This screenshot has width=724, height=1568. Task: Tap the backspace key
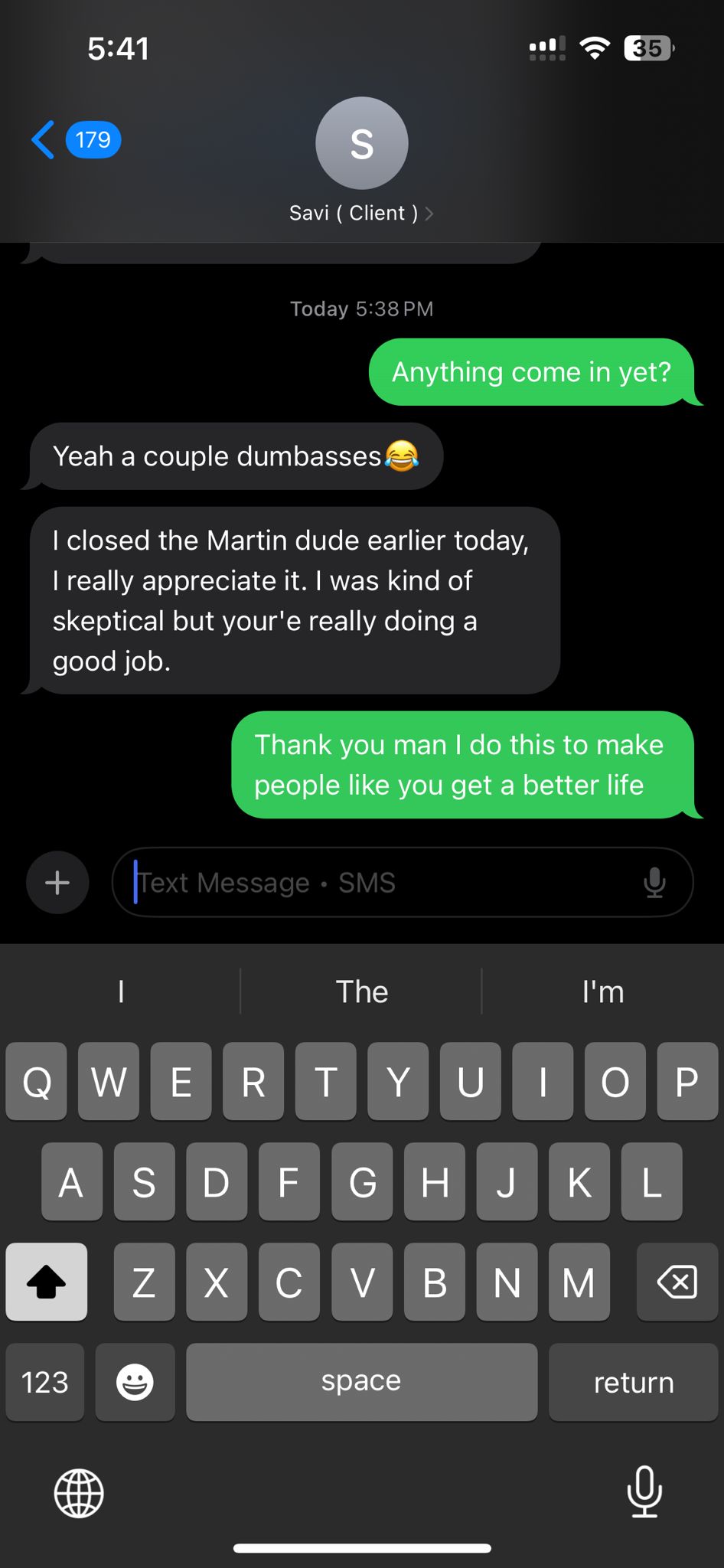tap(677, 1282)
